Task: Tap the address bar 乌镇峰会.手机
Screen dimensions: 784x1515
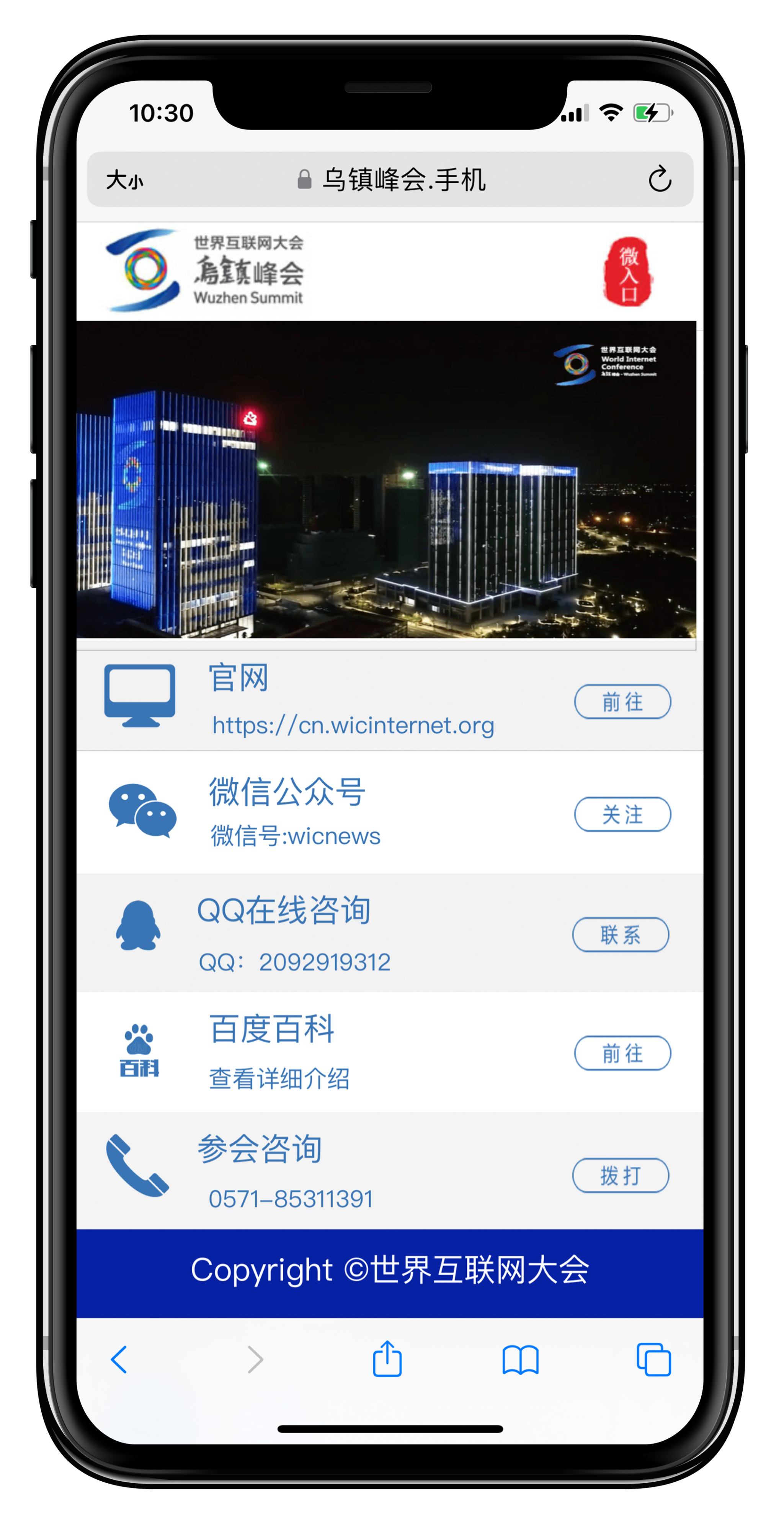Action: click(x=392, y=180)
